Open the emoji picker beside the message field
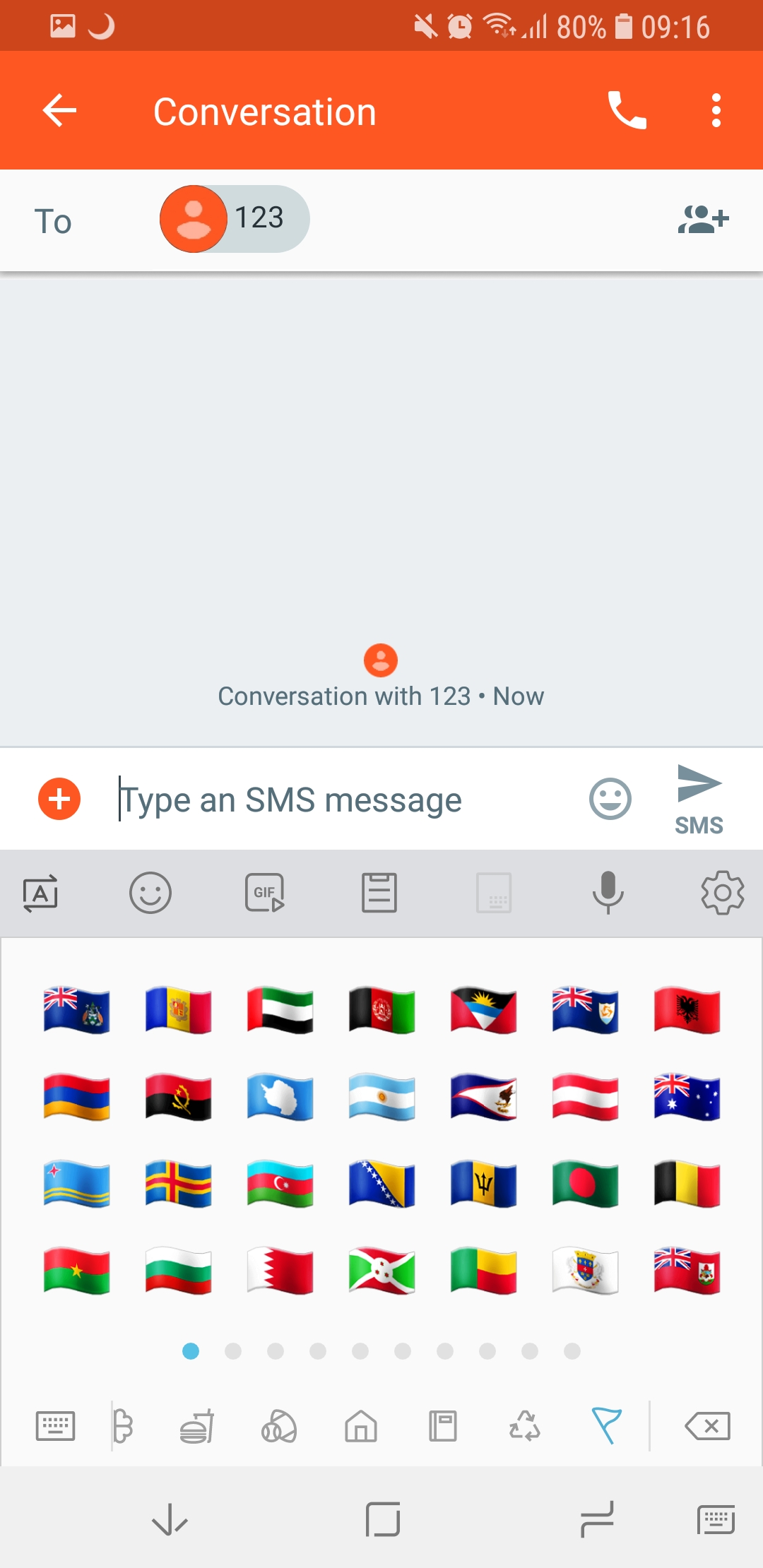Screen dimensions: 763x1568 (610, 800)
